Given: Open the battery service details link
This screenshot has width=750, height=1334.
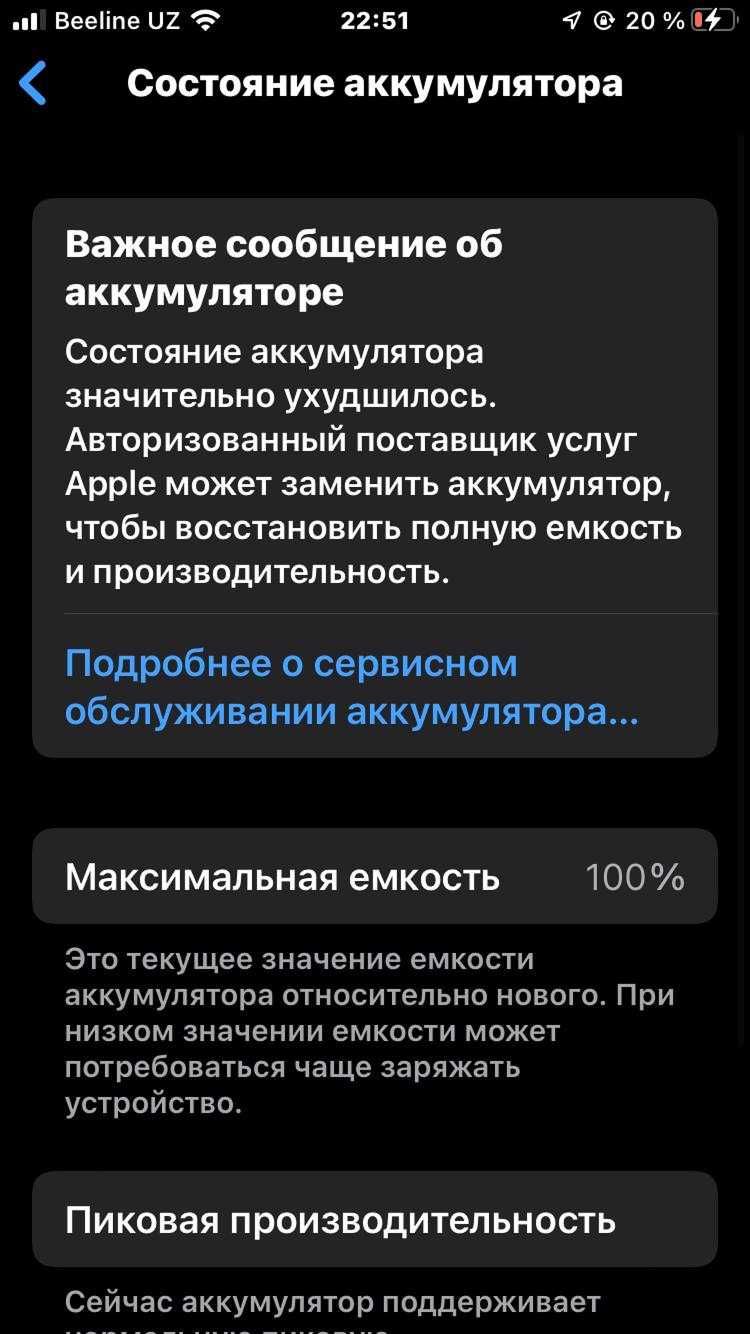Looking at the screenshot, I should (x=350, y=688).
